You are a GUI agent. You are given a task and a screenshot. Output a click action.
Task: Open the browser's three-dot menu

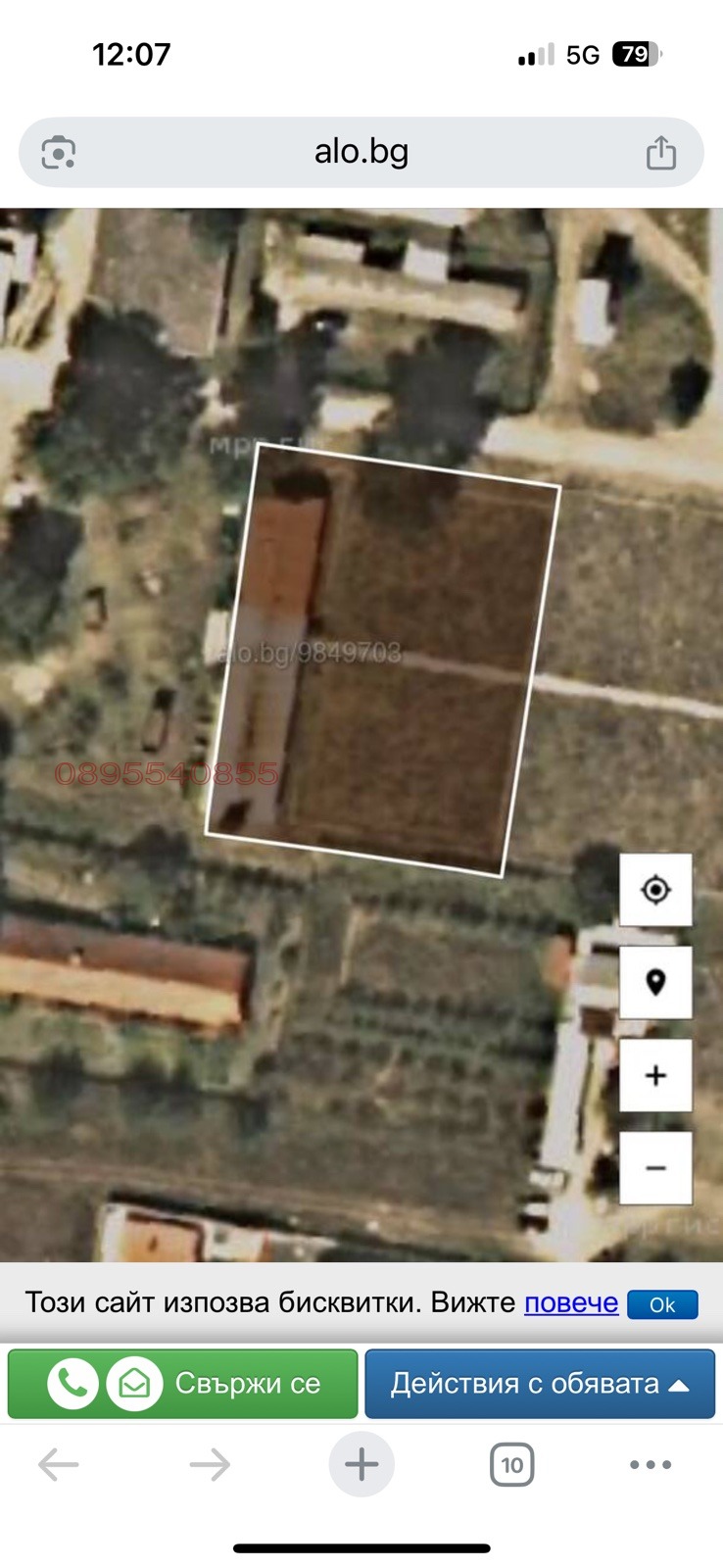(651, 1465)
